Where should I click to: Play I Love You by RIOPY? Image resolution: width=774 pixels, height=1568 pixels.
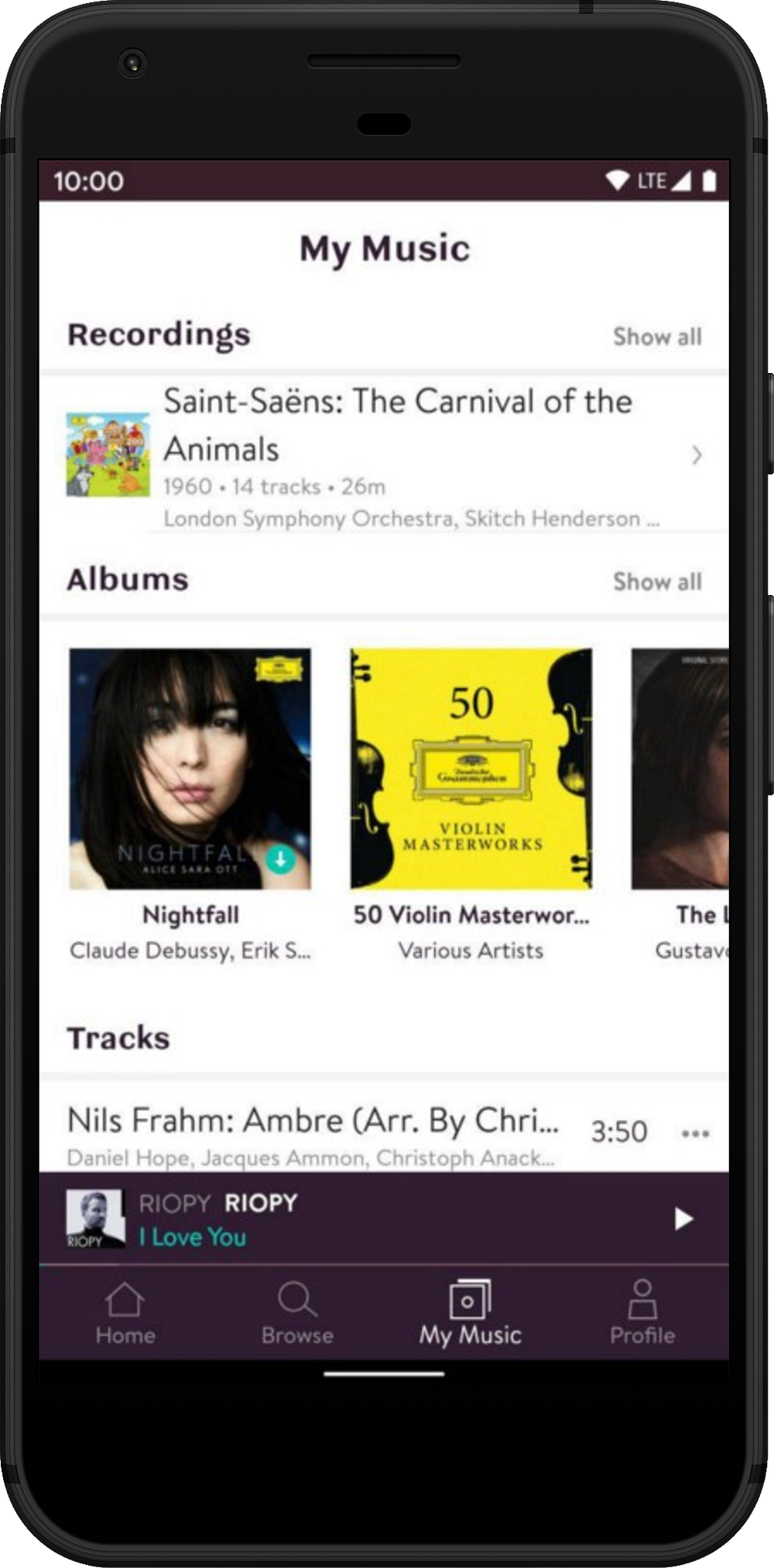pos(683,1219)
